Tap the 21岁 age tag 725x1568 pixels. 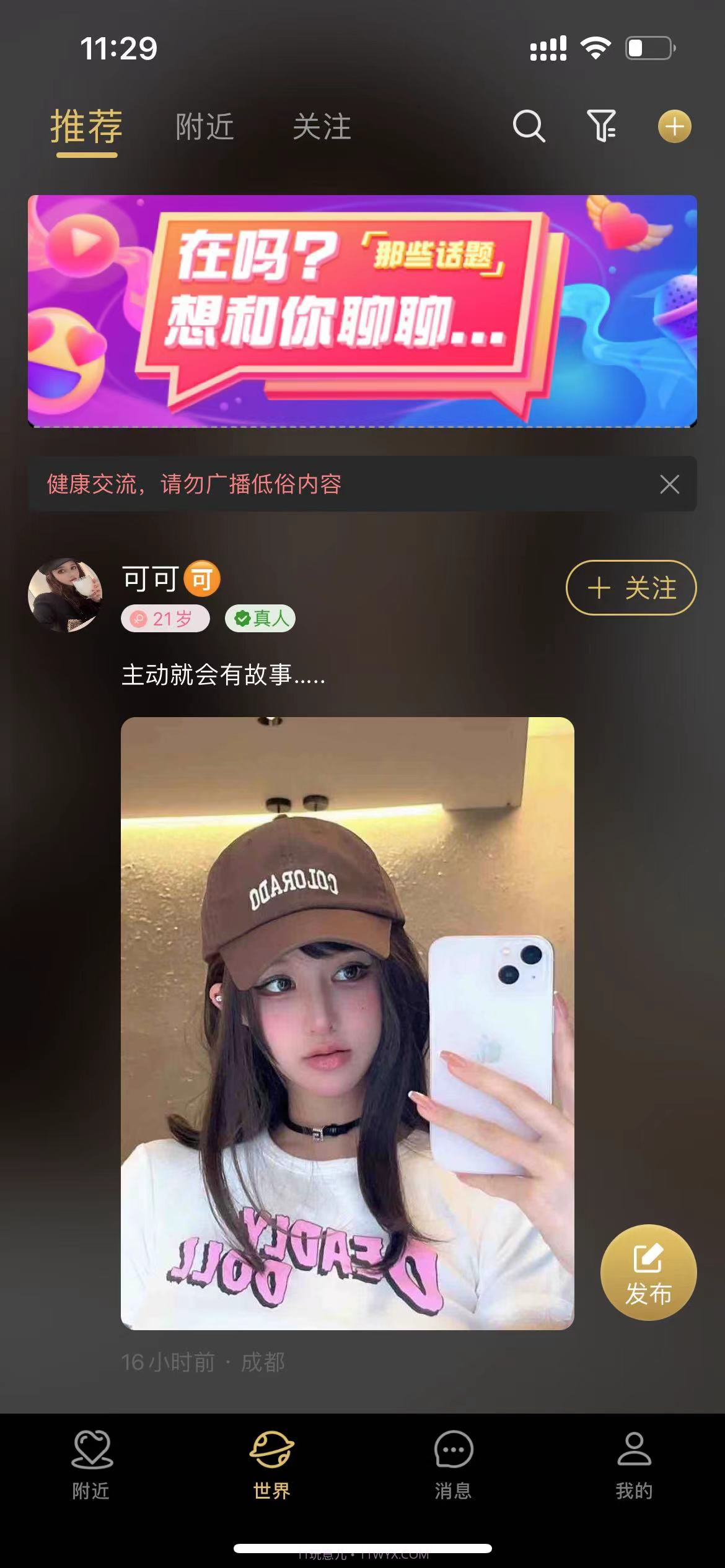(x=164, y=618)
